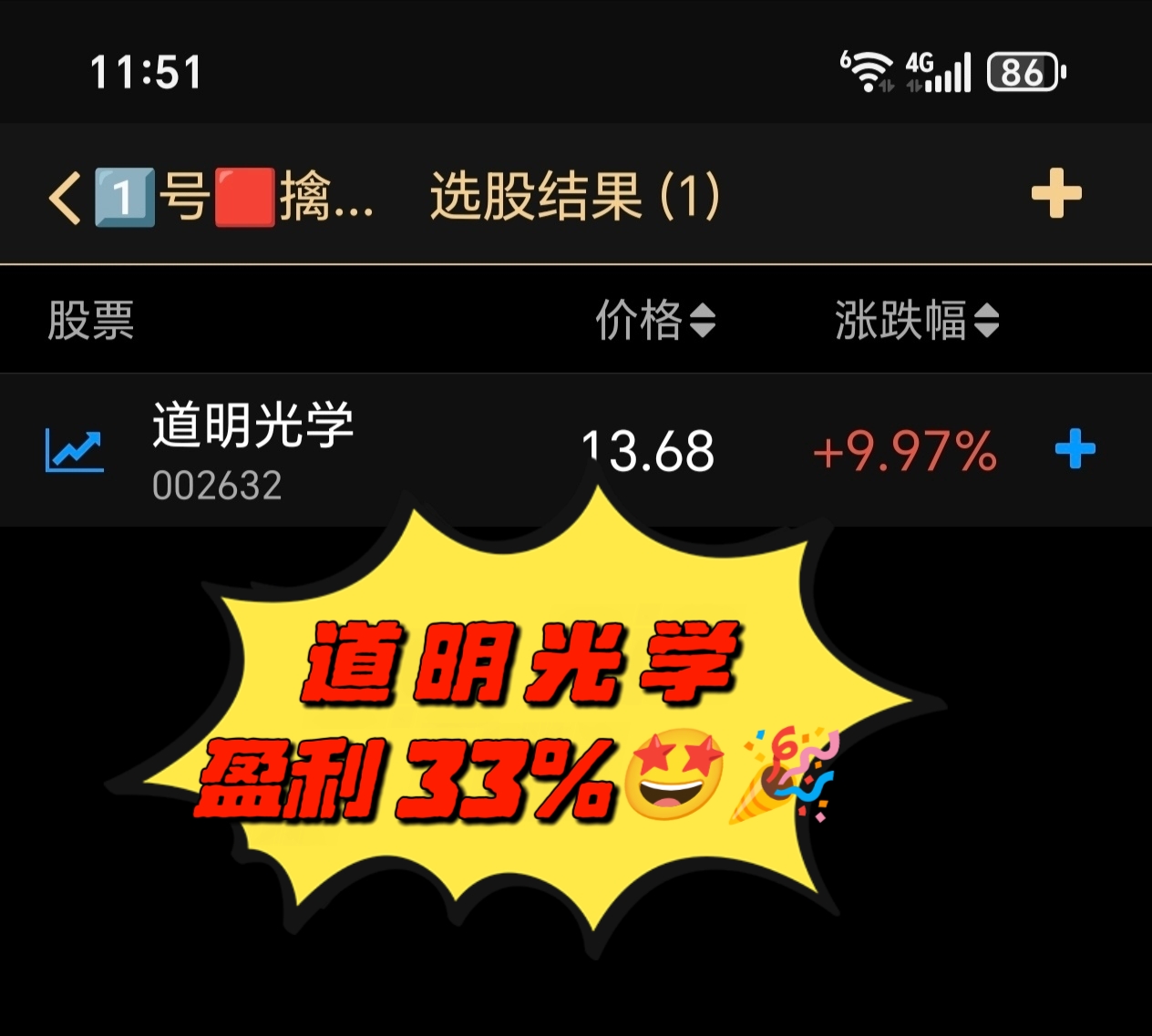The height and width of the screenshot is (1036, 1152).
Task: Tap the yellow plus in the header
Action: coord(1055,194)
